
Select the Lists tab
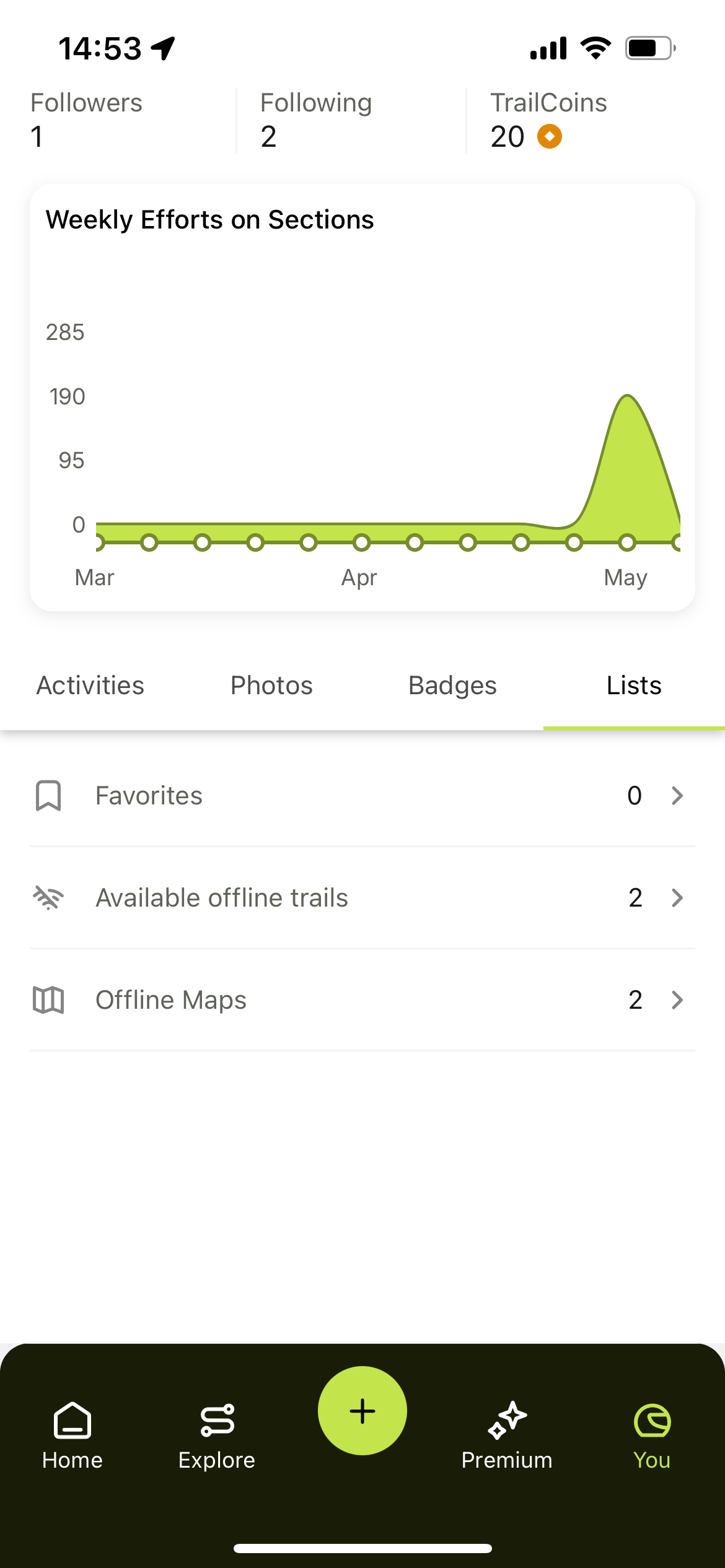pos(633,686)
